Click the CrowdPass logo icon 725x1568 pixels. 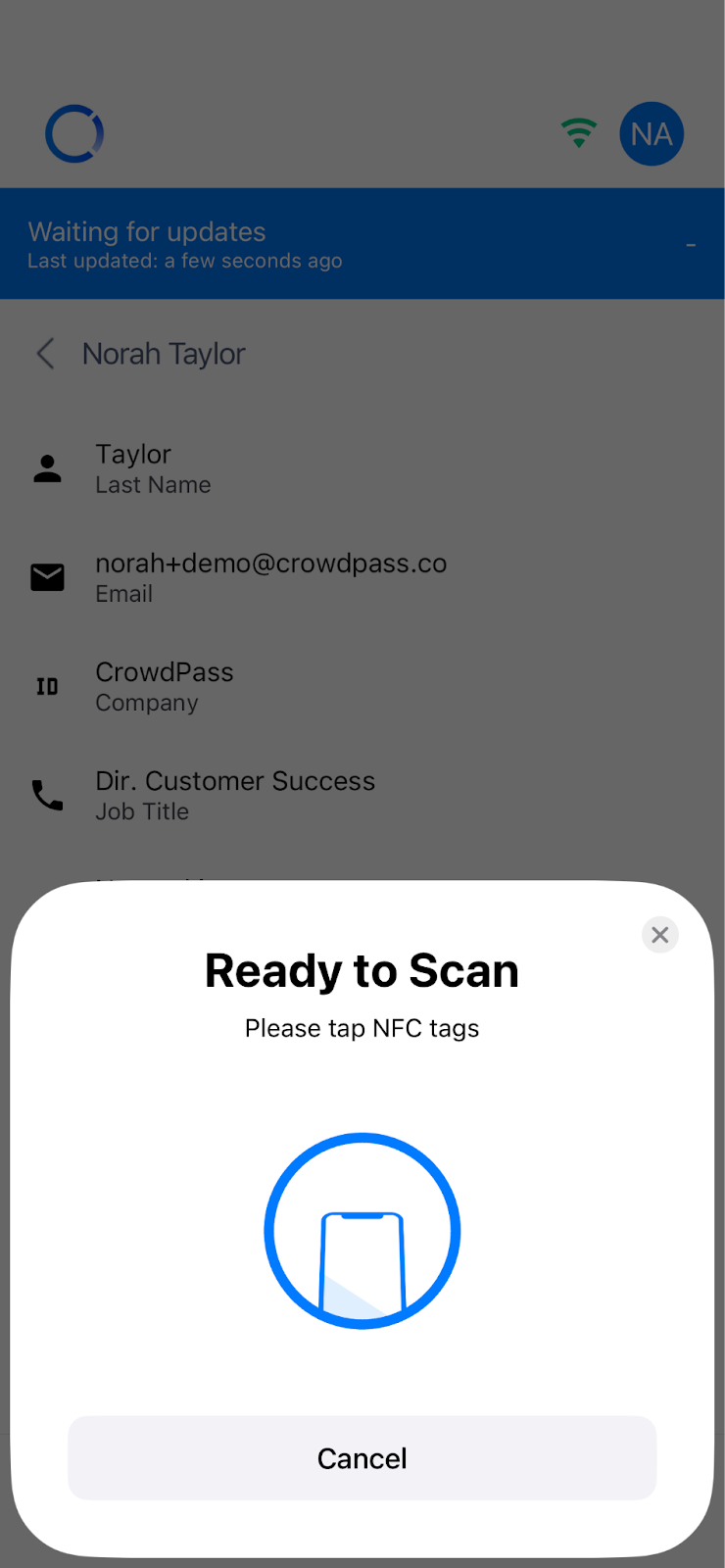73,133
